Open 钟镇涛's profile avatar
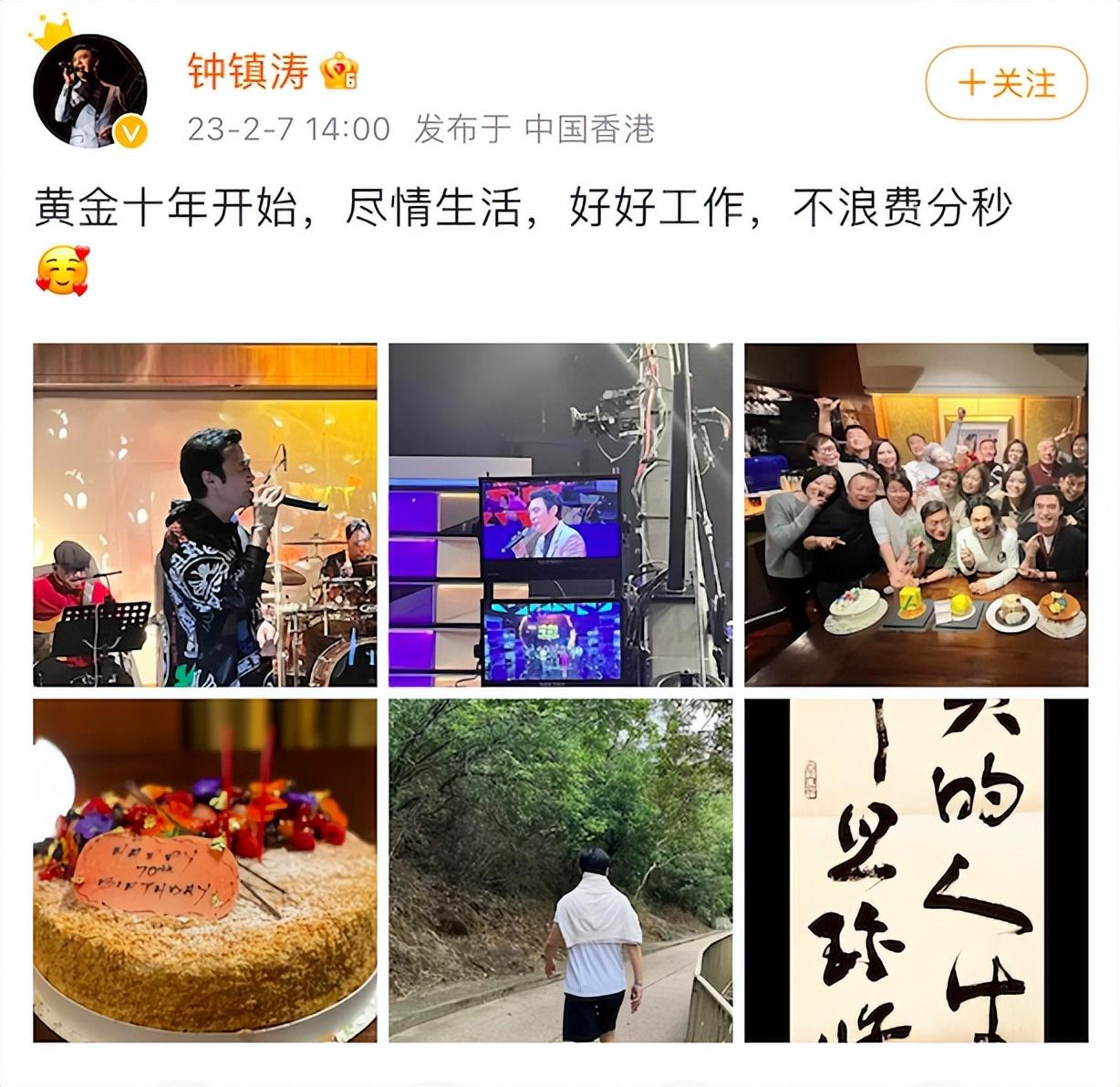The width and height of the screenshot is (1120, 1087). tap(89, 89)
